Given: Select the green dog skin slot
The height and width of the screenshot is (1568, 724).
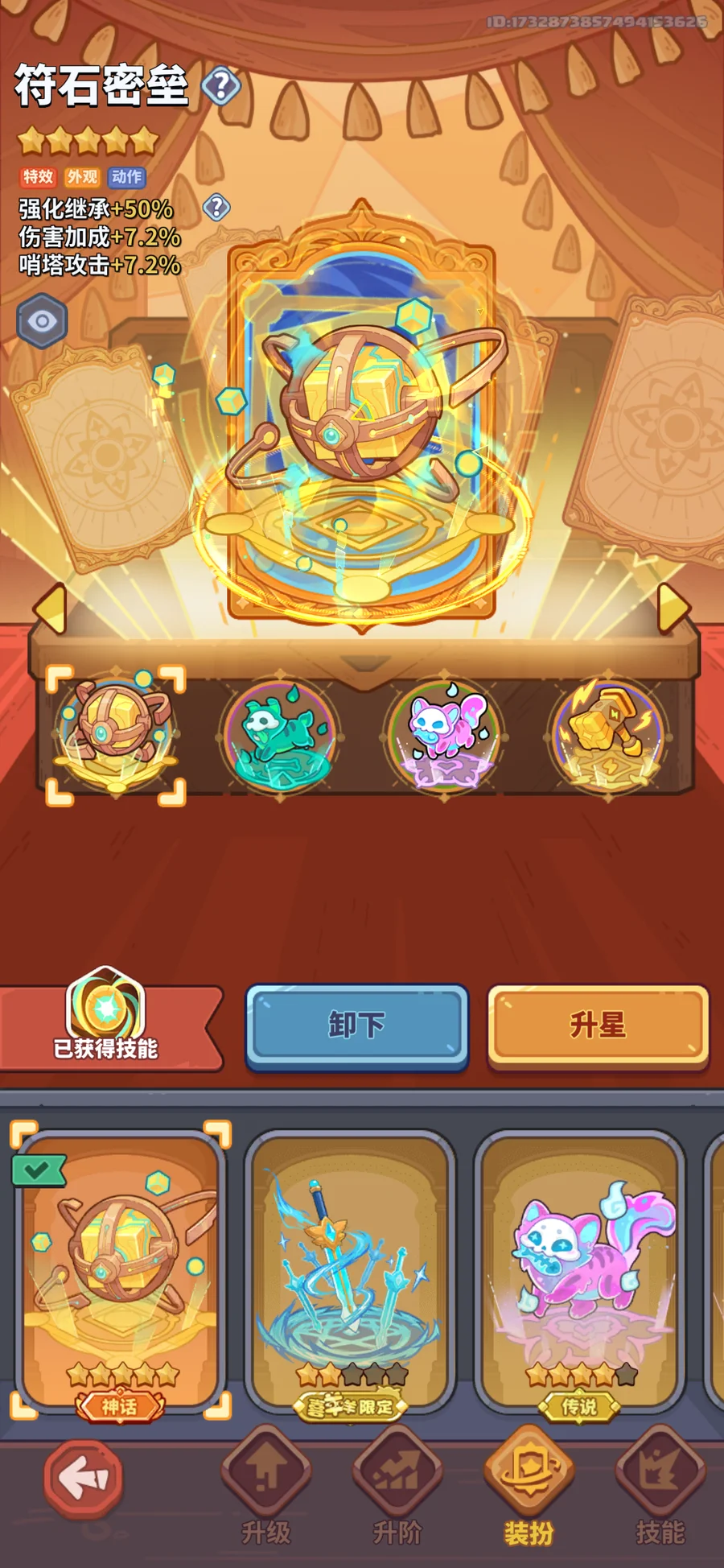Looking at the screenshot, I should pyautogui.click(x=279, y=732).
